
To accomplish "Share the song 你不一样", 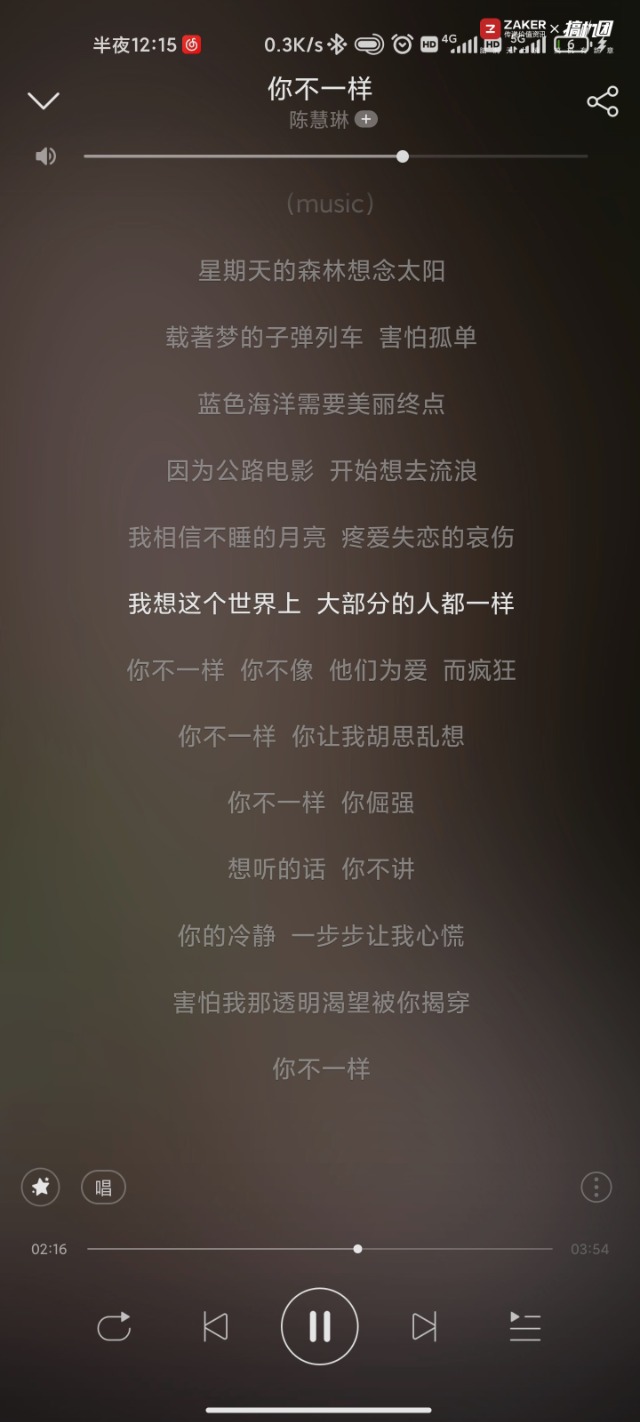I will click(x=602, y=101).
